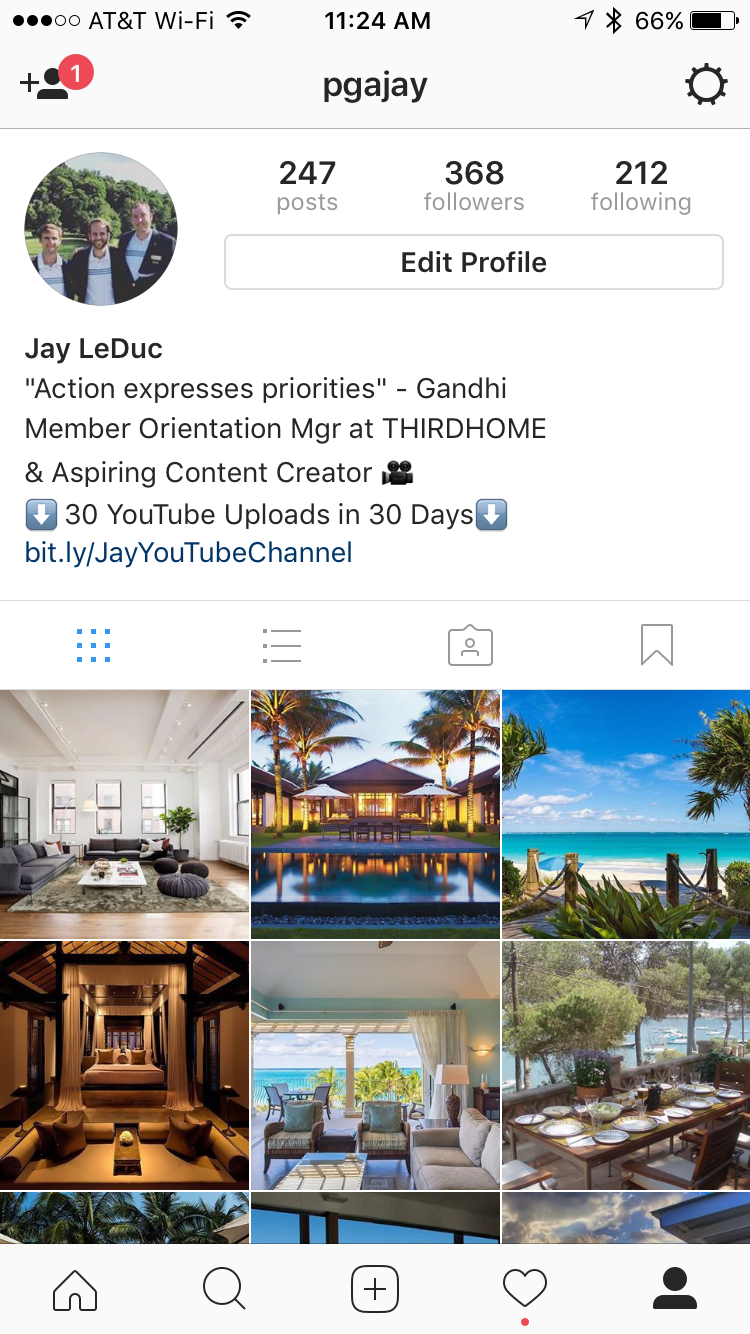Screen dimensions: 750x1334
Task: Switch to grid view tab
Action: [x=93, y=645]
